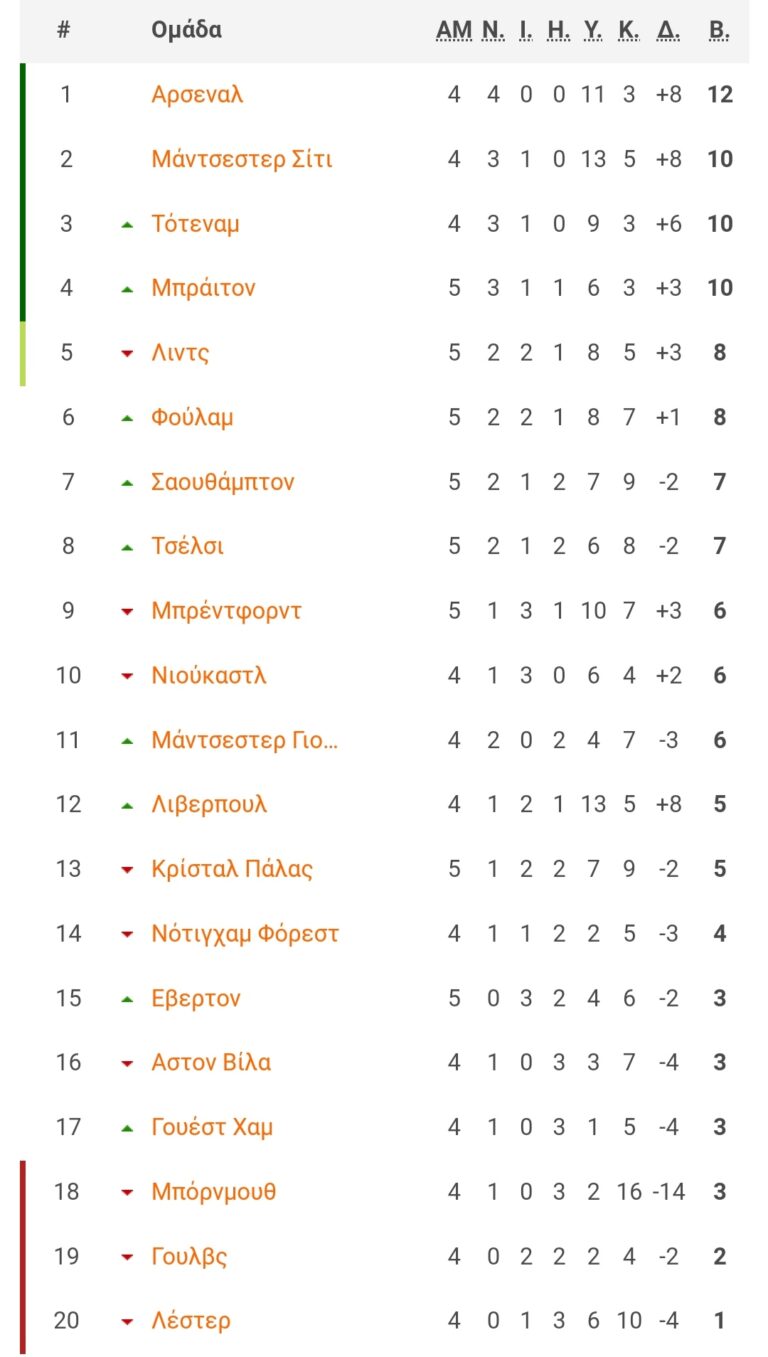This screenshot has width=768, height=1357.
Task: Open the Εβερτον team page
Action: pos(196,998)
